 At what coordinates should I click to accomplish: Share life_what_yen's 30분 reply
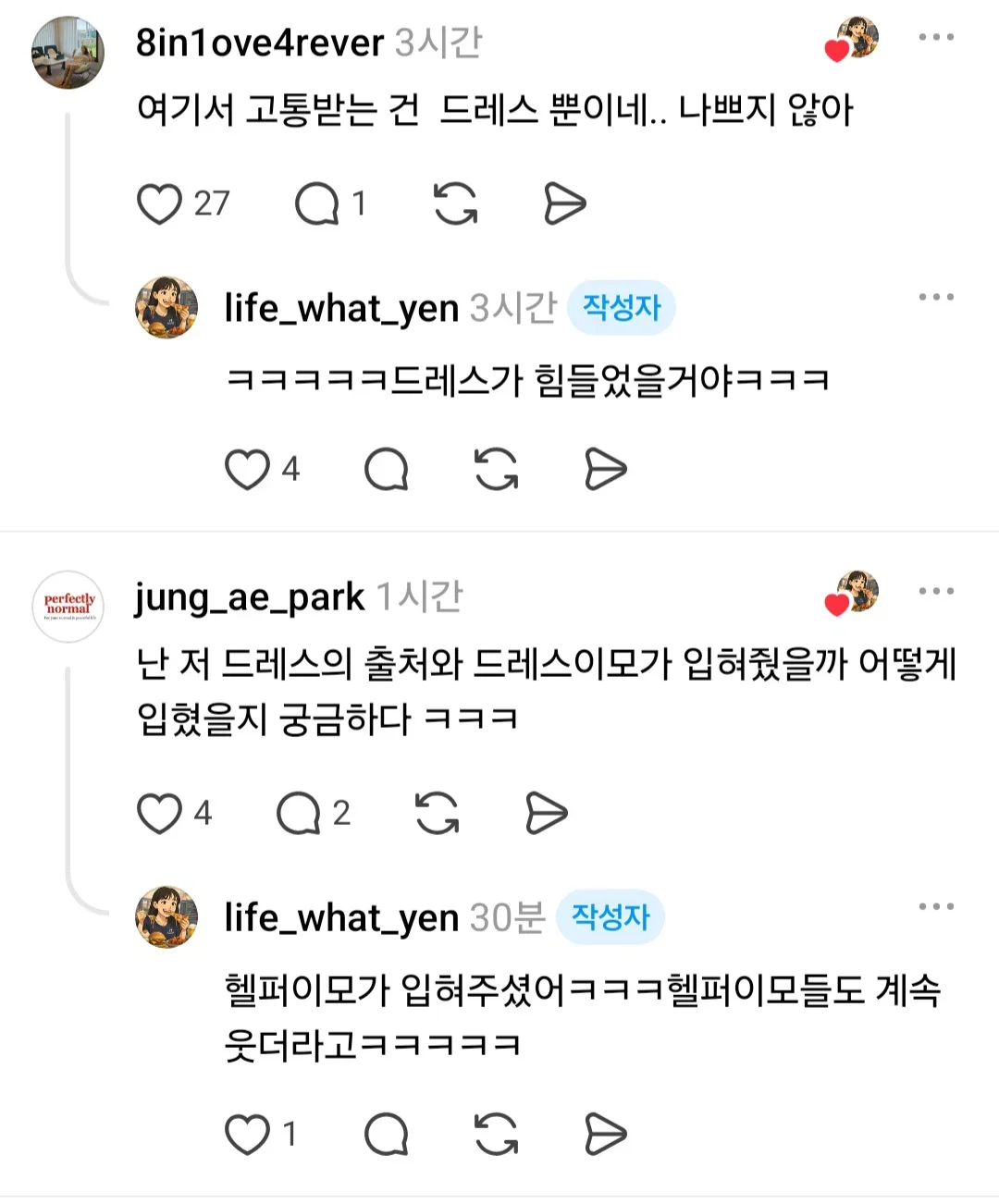pyautogui.click(x=606, y=1135)
